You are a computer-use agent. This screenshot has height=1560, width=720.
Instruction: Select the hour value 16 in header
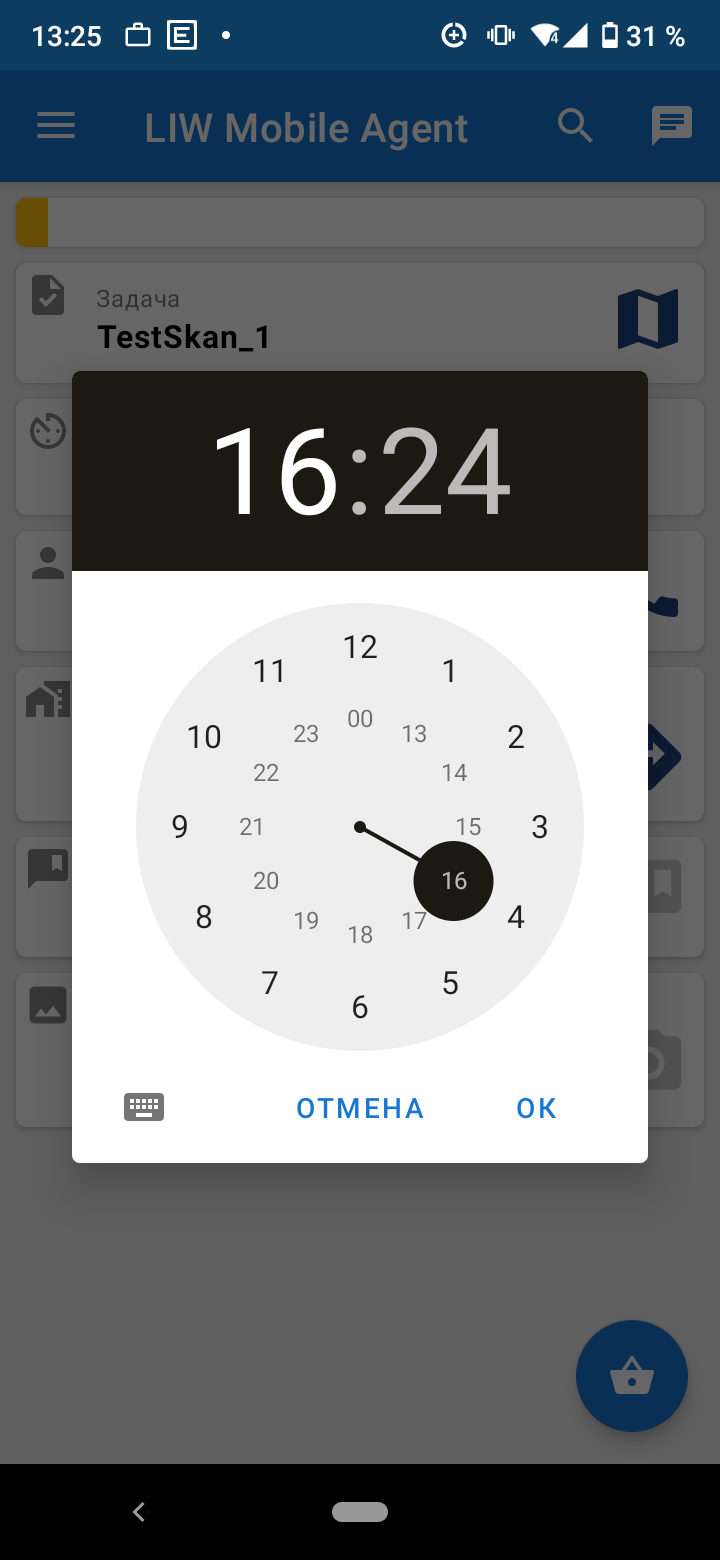coord(274,472)
